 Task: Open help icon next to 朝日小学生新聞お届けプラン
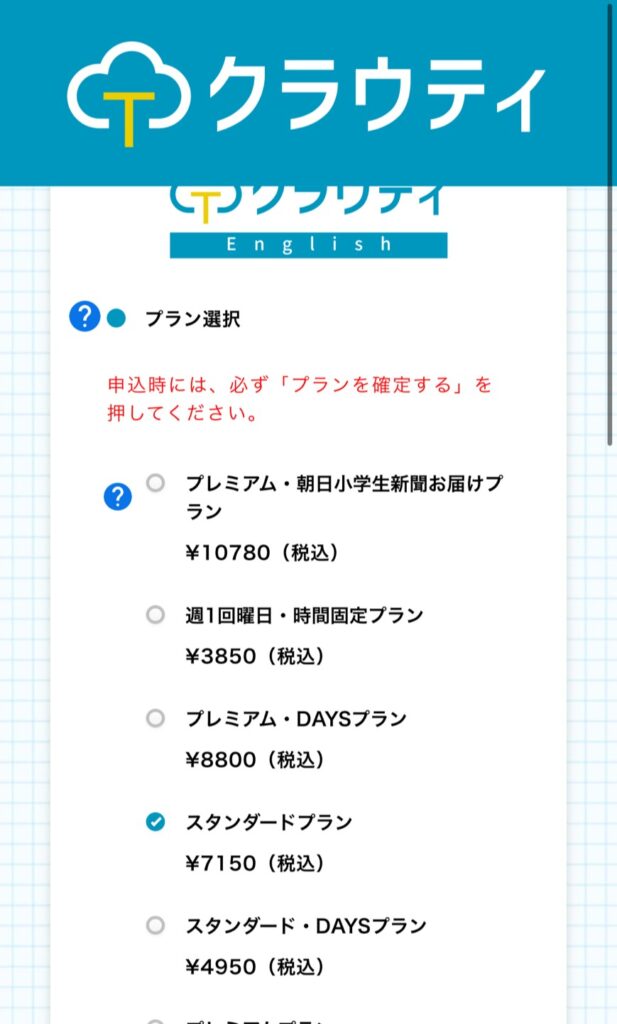click(118, 496)
